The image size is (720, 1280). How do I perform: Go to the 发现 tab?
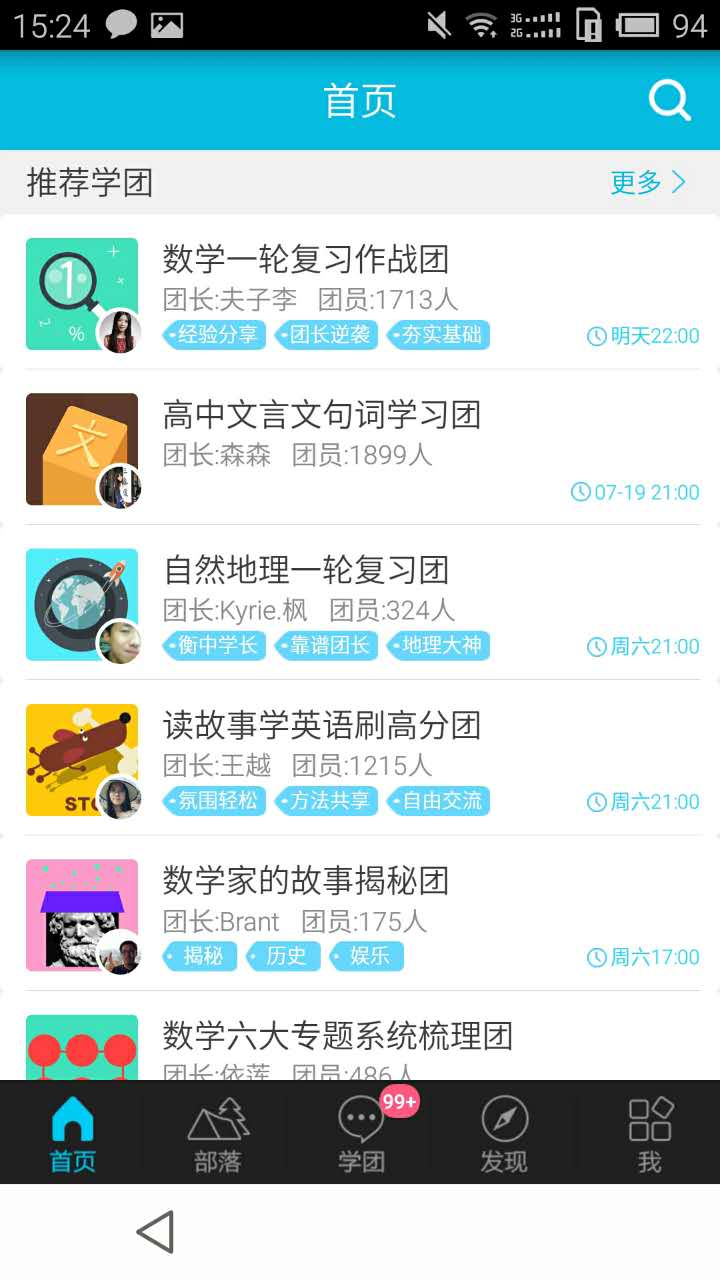tap(504, 1134)
